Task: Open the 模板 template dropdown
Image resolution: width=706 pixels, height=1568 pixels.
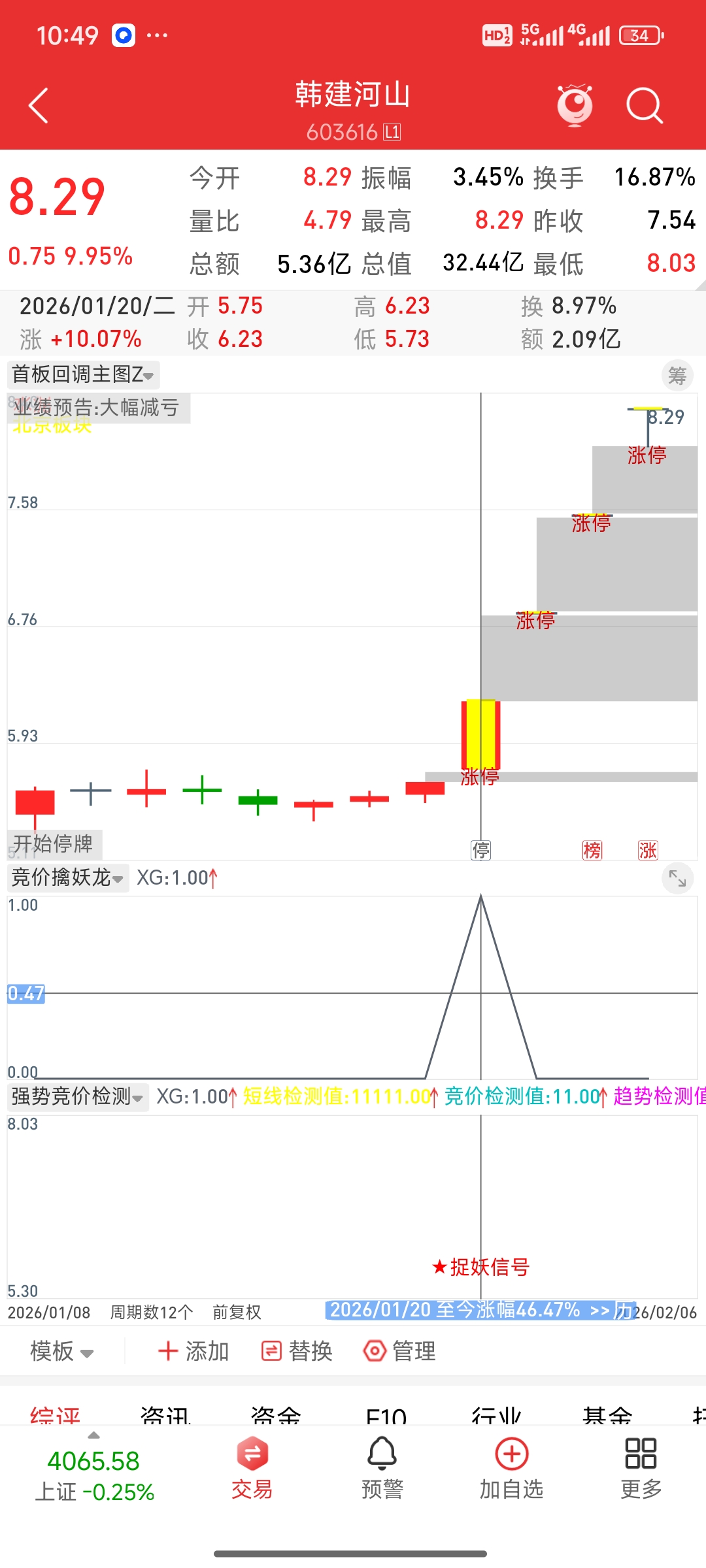Action: (x=62, y=1351)
